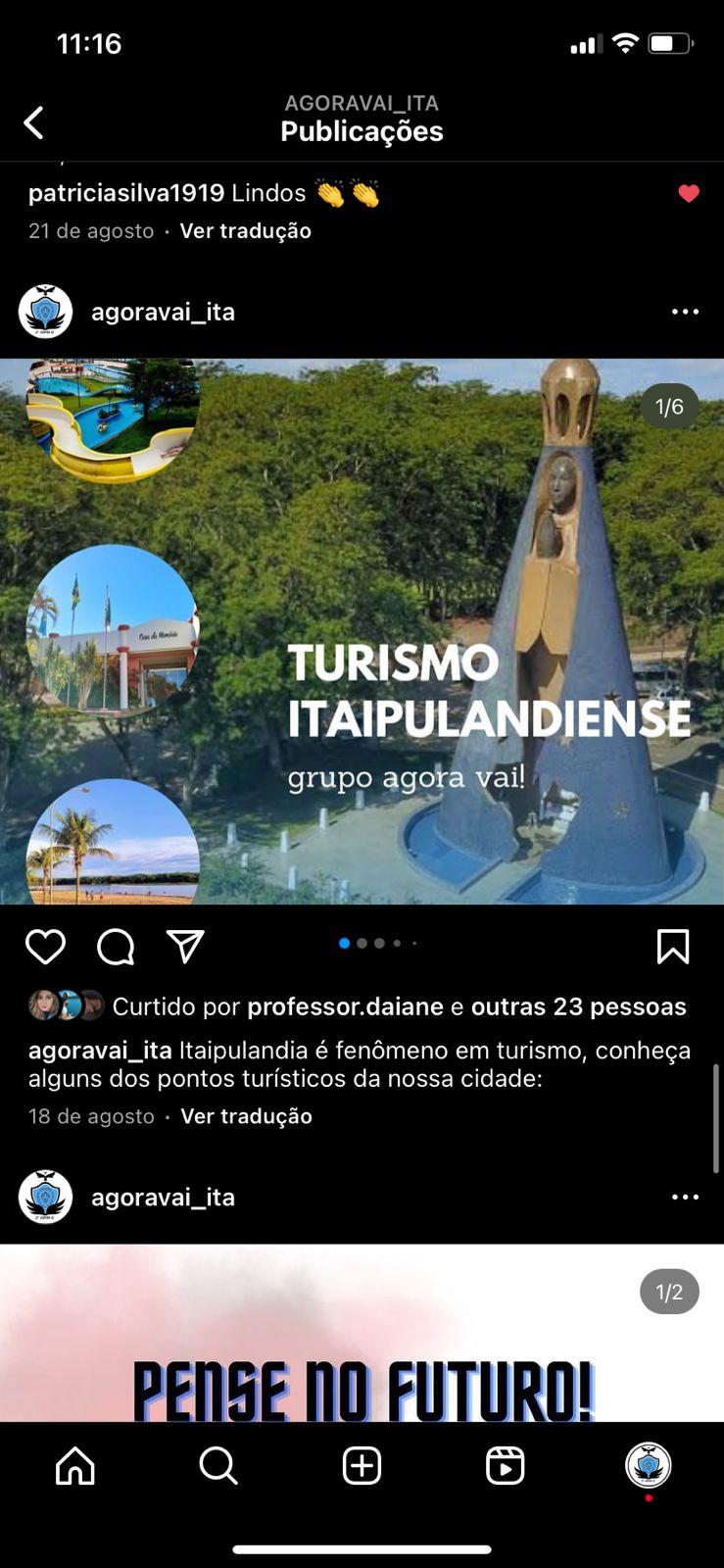
Task: Like patriciasilva1919's comment with the heart
Action: pos(689,194)
